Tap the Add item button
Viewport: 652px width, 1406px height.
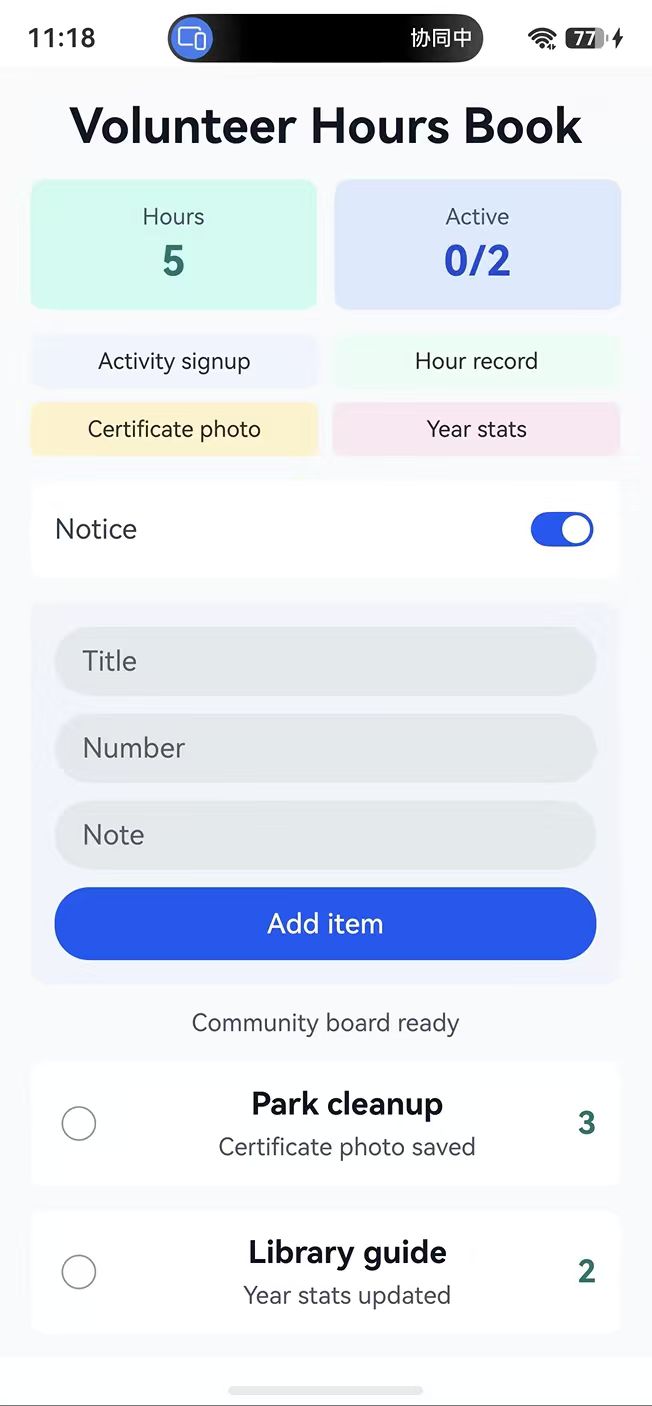pos(325,923)
